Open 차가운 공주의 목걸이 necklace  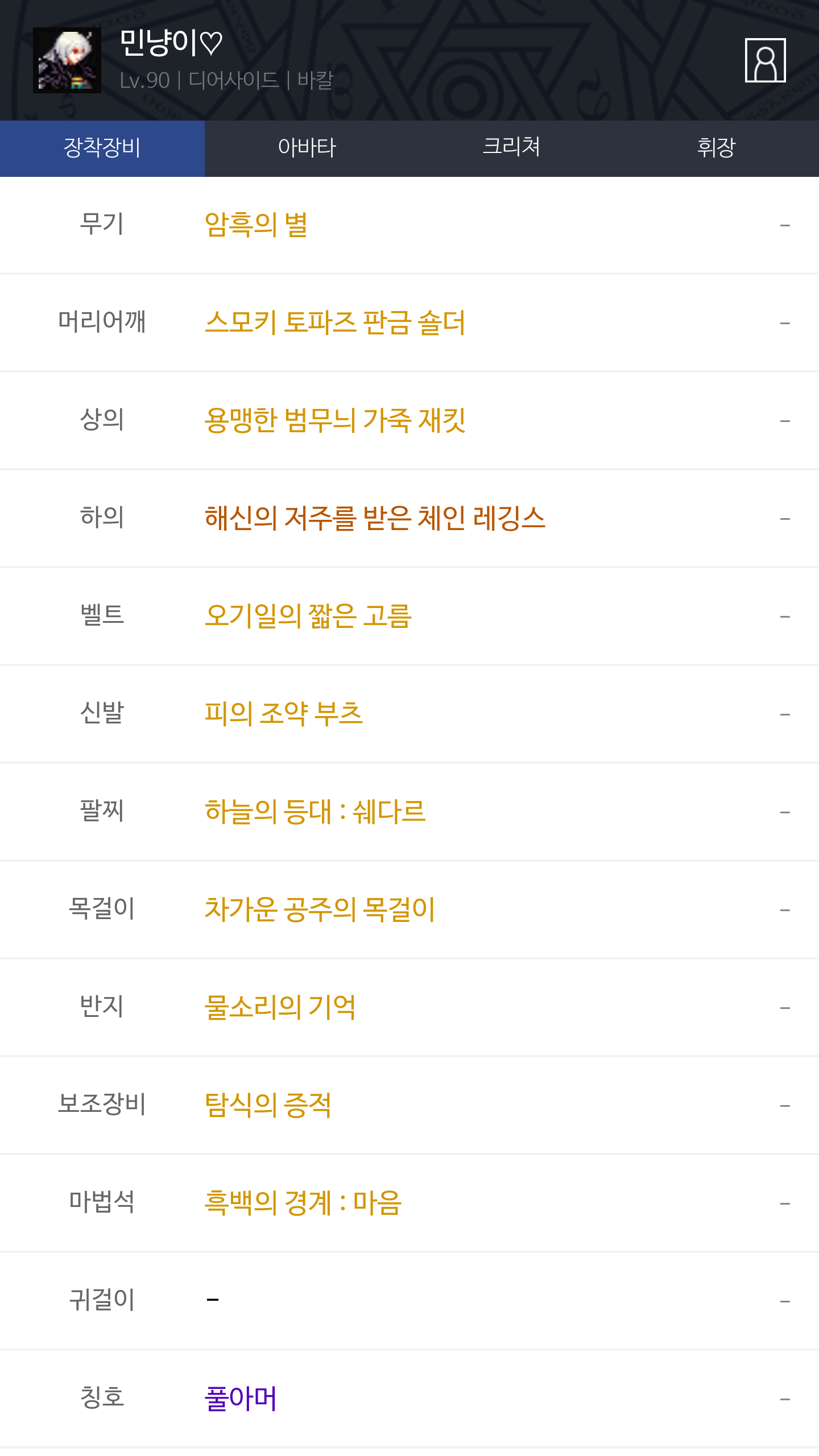click(x=320, y=910)
